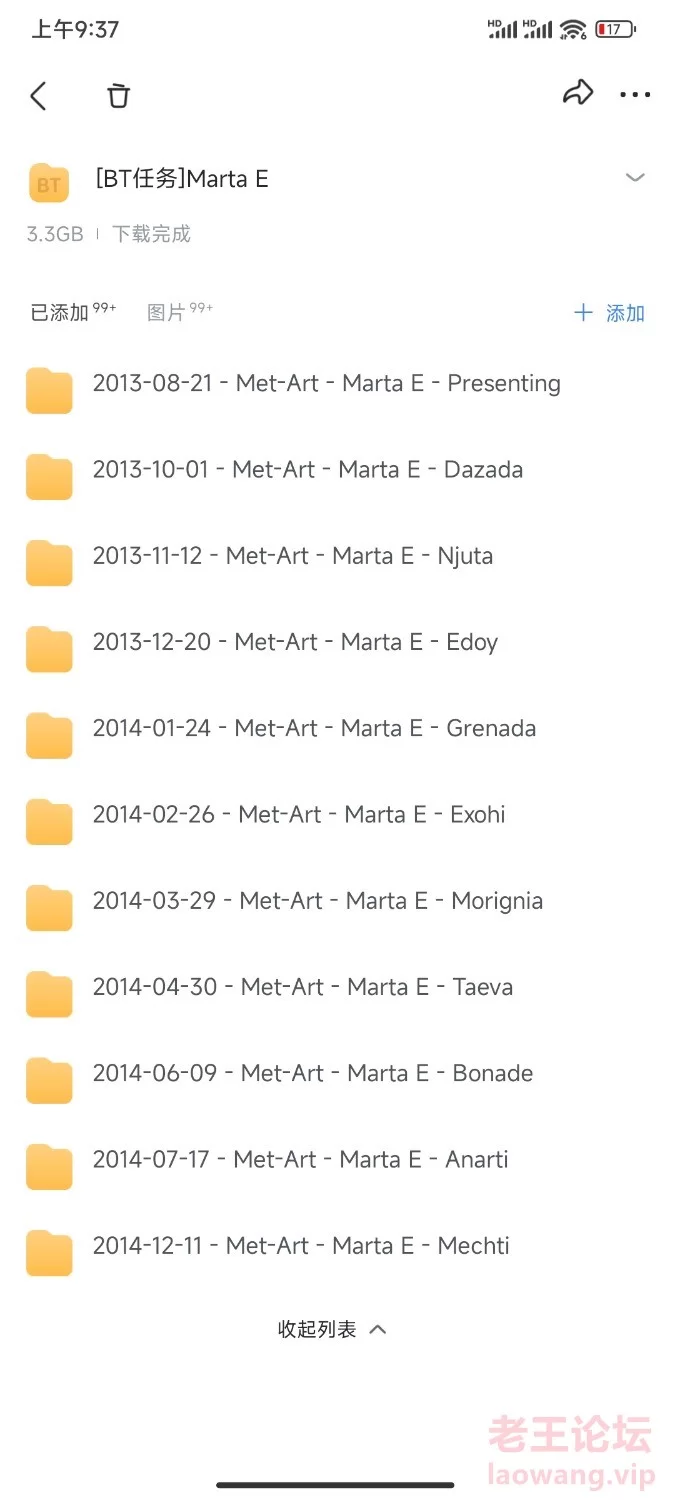Image resolution: width=675 pixels, height=1500 pixels.
Task: Open the folder ending in Grenada
Action: pos(337,729)
